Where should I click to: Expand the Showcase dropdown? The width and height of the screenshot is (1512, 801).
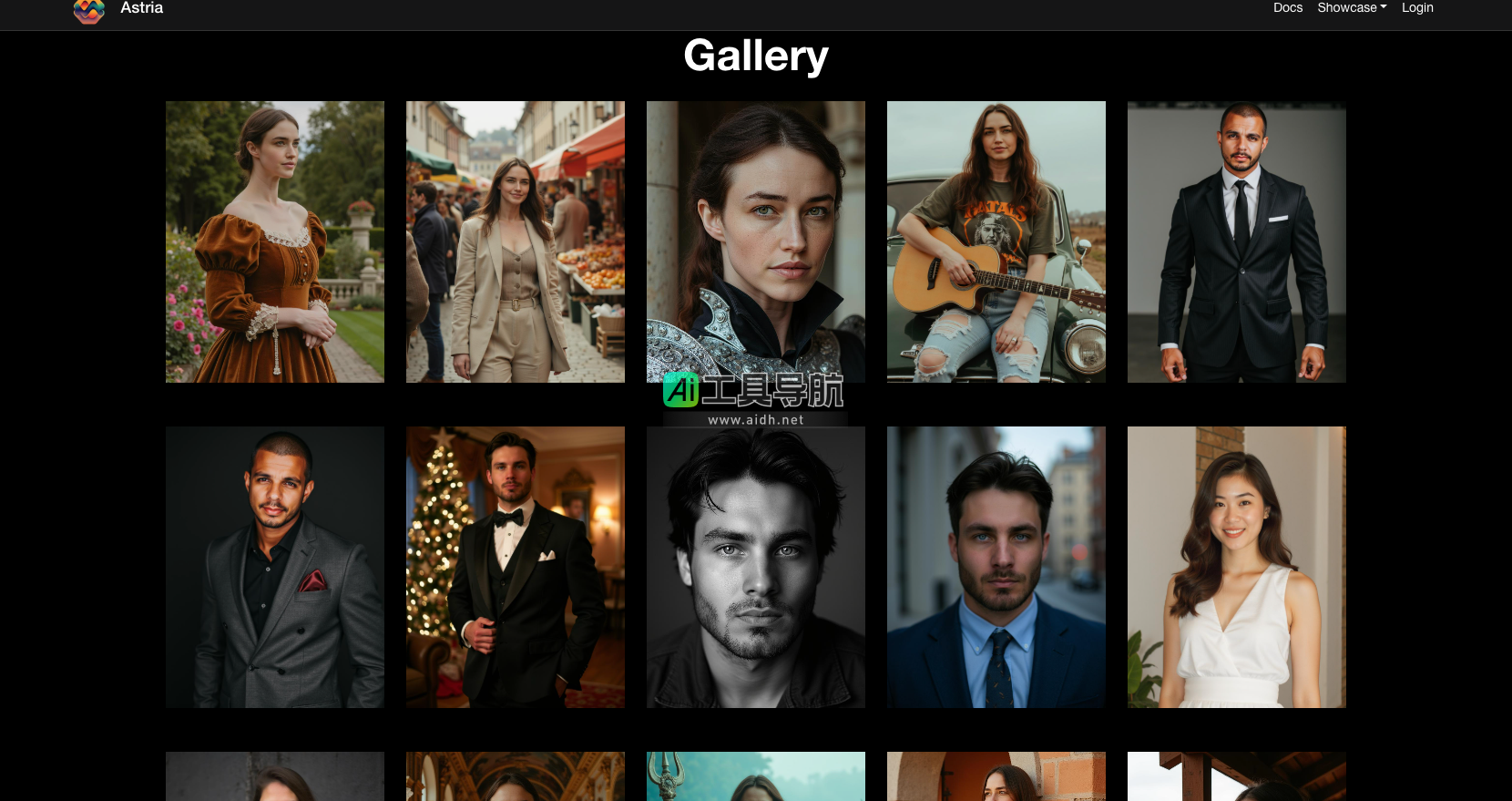[1352, 8]
